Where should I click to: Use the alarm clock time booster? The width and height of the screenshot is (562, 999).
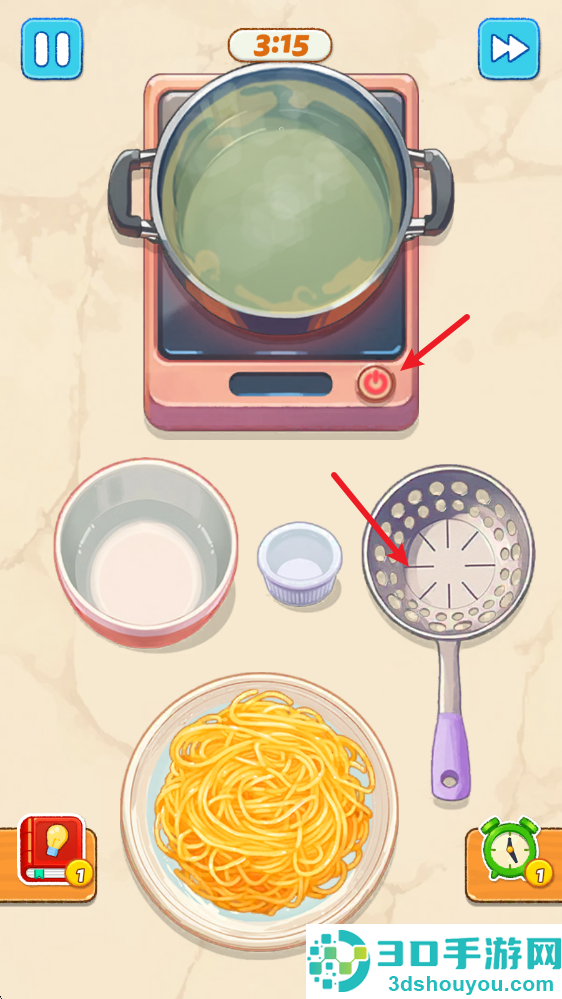pos(514,851)
